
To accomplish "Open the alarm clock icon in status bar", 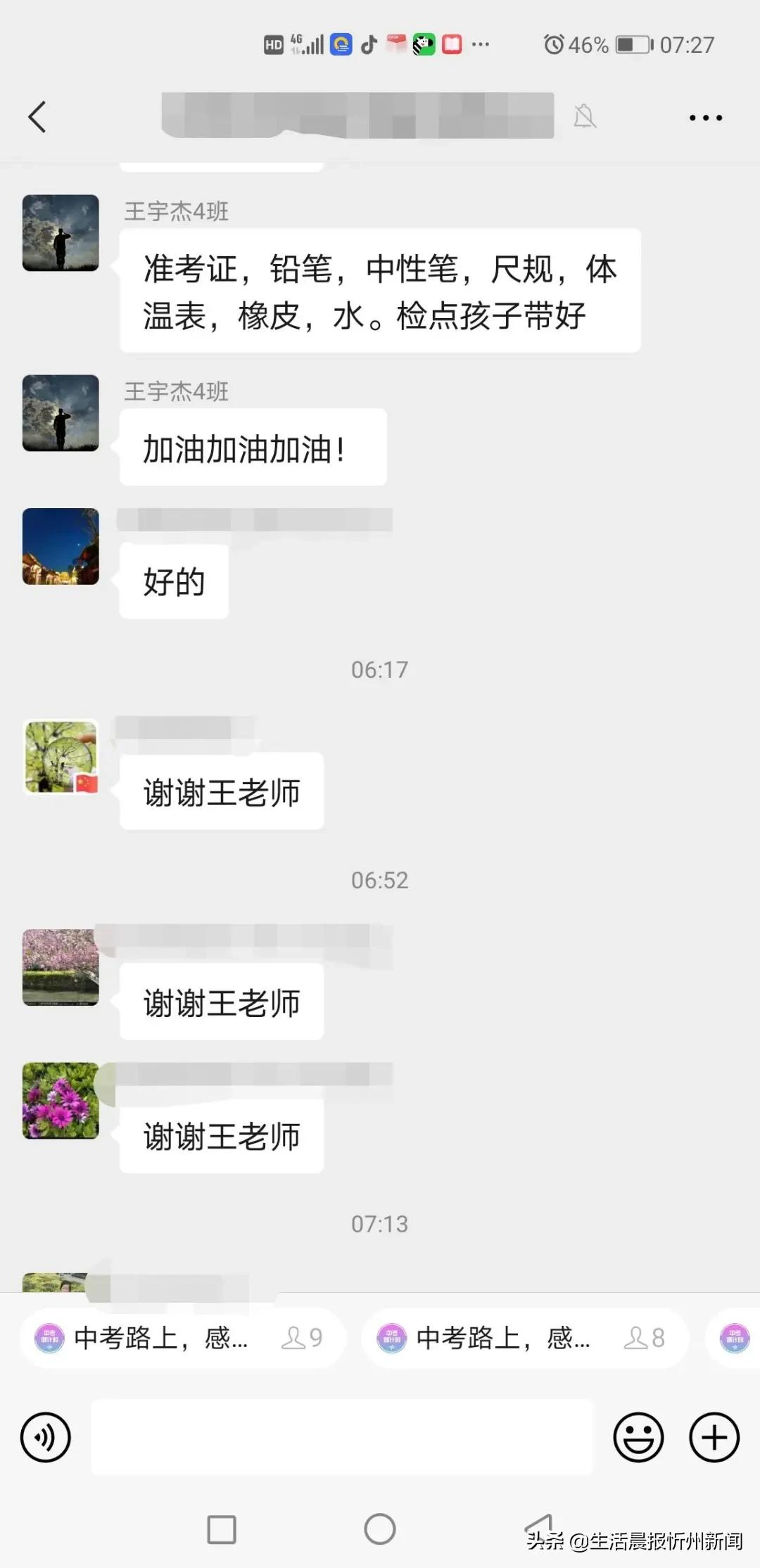I will pyautogui.click(x=554, y=44).
